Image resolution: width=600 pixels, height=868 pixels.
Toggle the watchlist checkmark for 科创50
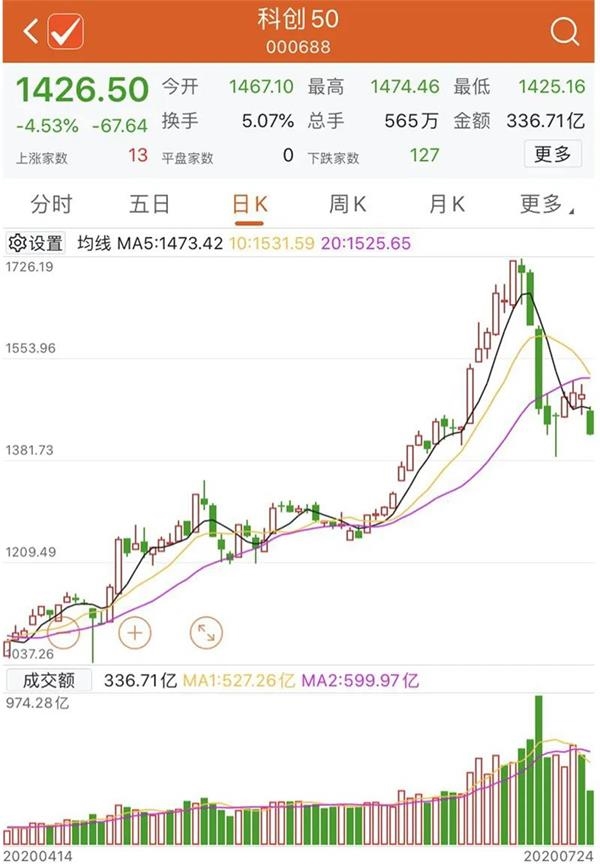point(65,32)
